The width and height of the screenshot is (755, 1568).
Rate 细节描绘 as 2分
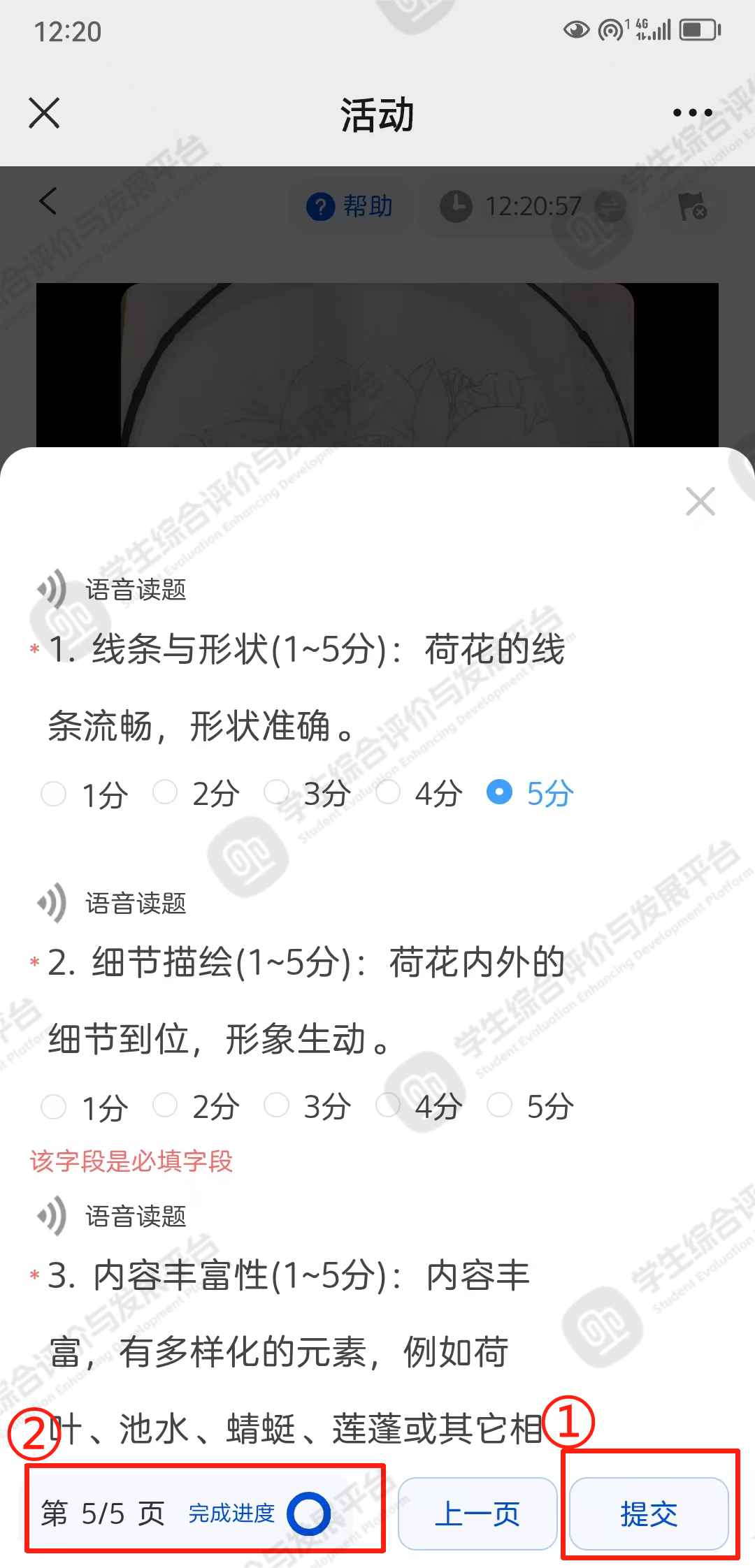[x=165, y=1105]
